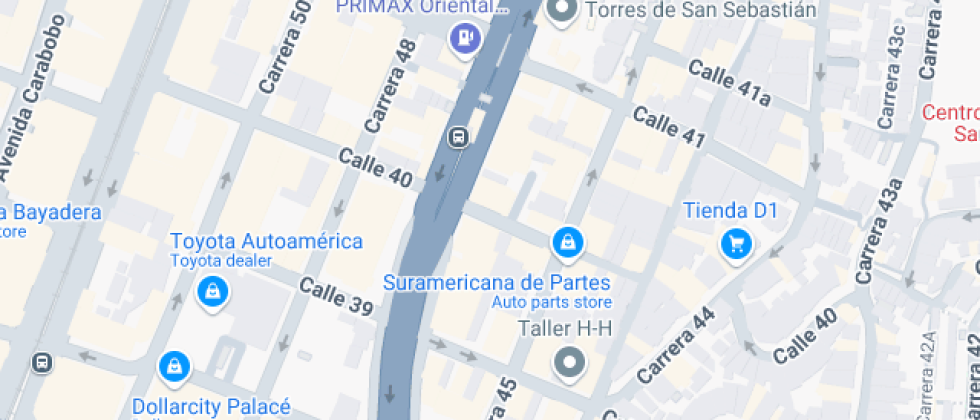Open the Dollarcity Palacé shop pin

[175, 366]
